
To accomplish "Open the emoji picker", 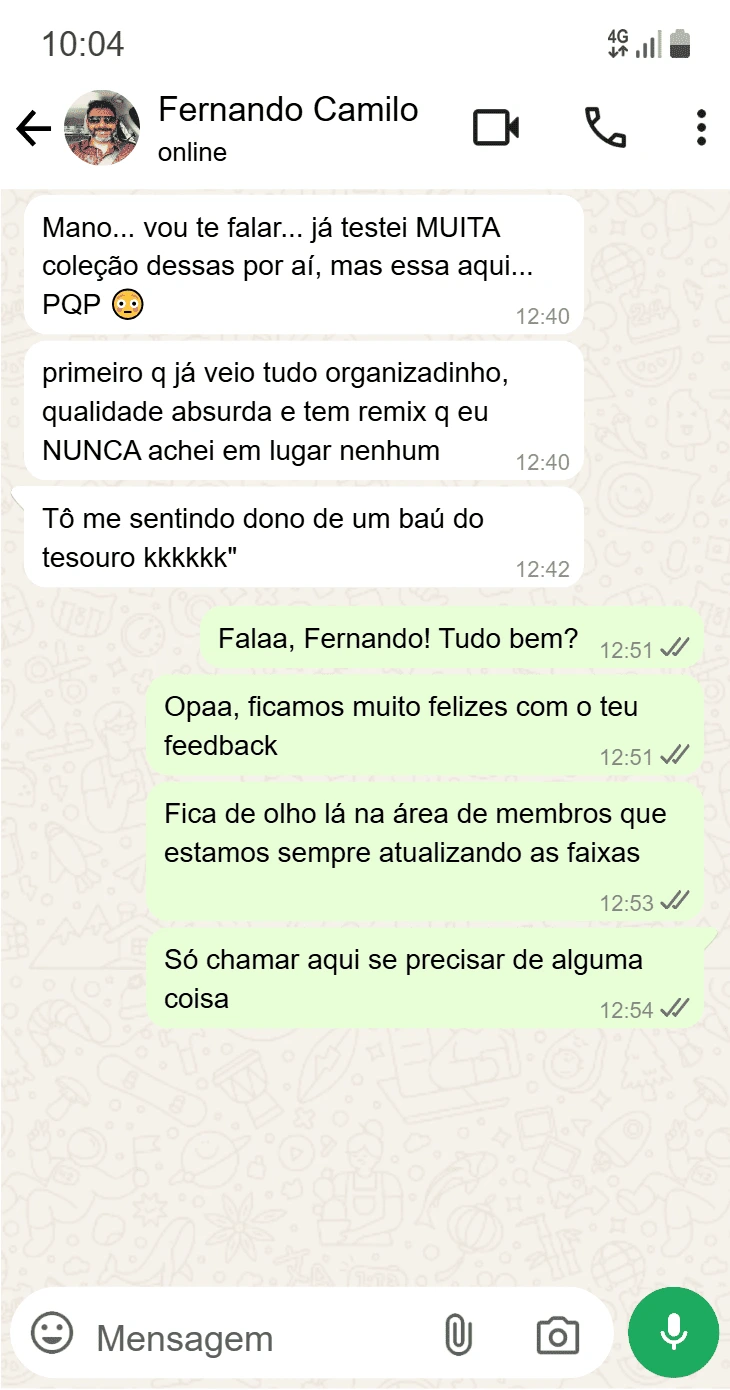I will coord(53,1334).
